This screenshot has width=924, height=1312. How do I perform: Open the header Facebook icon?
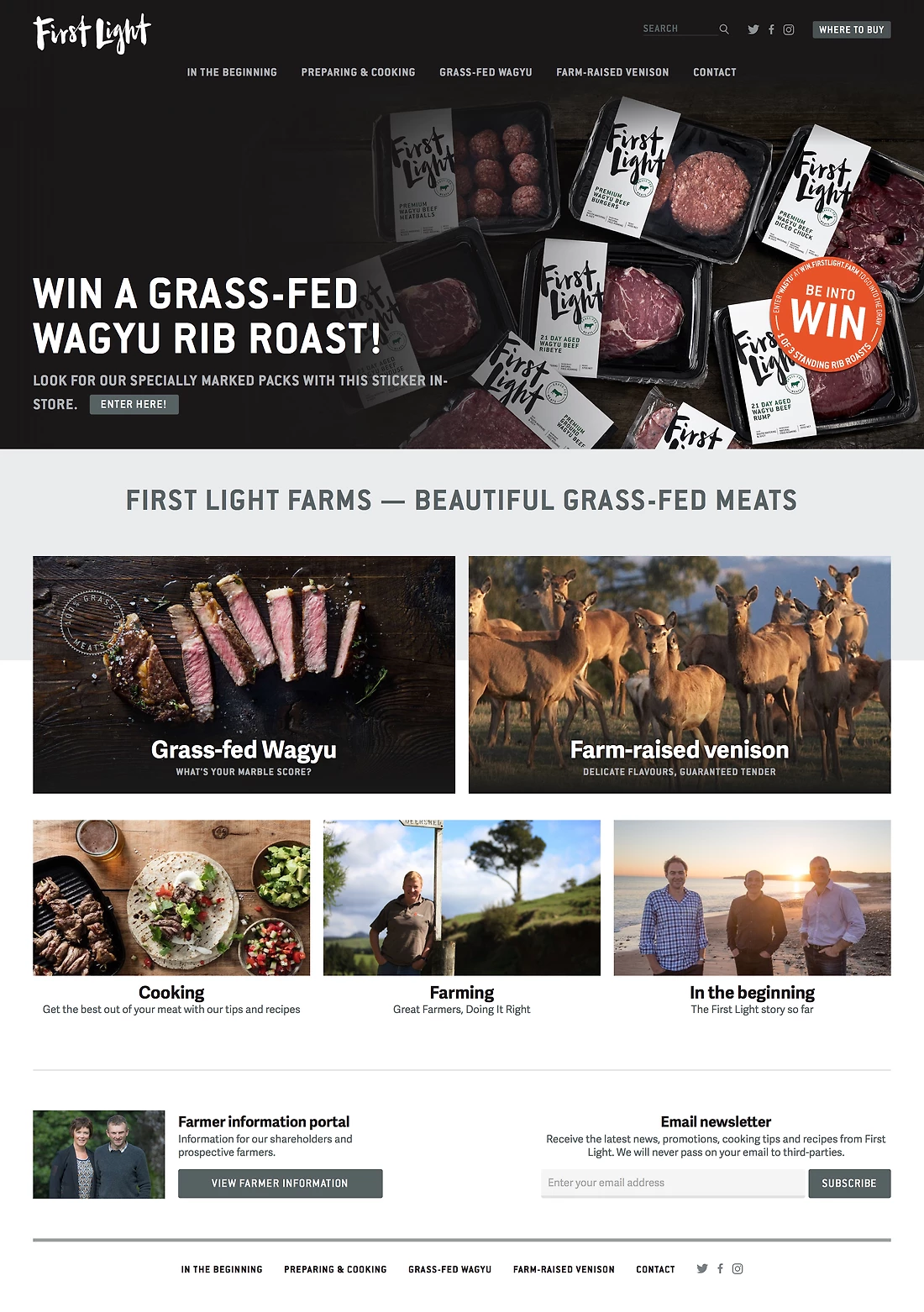(x=771, y=29)
